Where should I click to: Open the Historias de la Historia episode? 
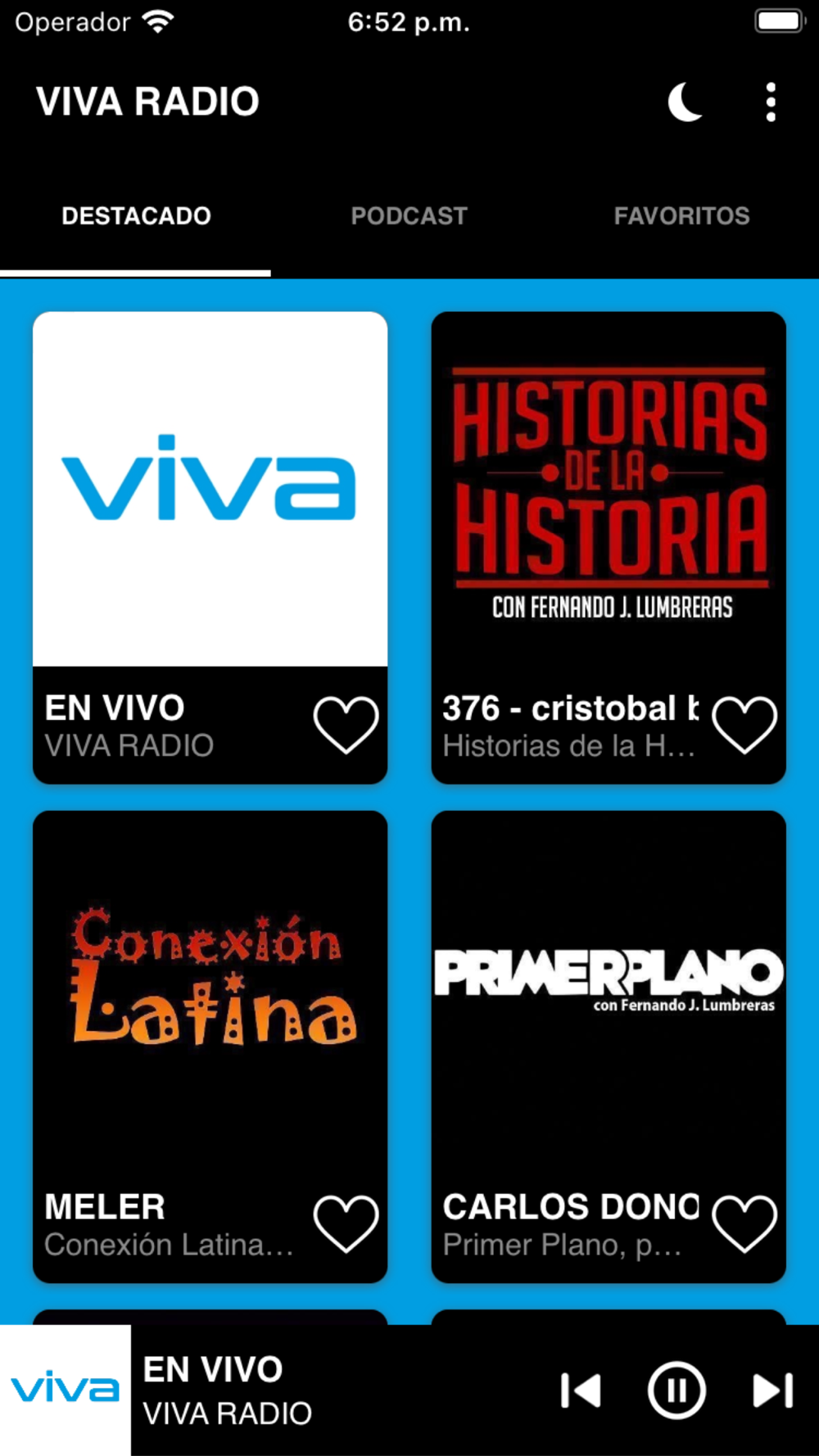[x=609, y=489]
